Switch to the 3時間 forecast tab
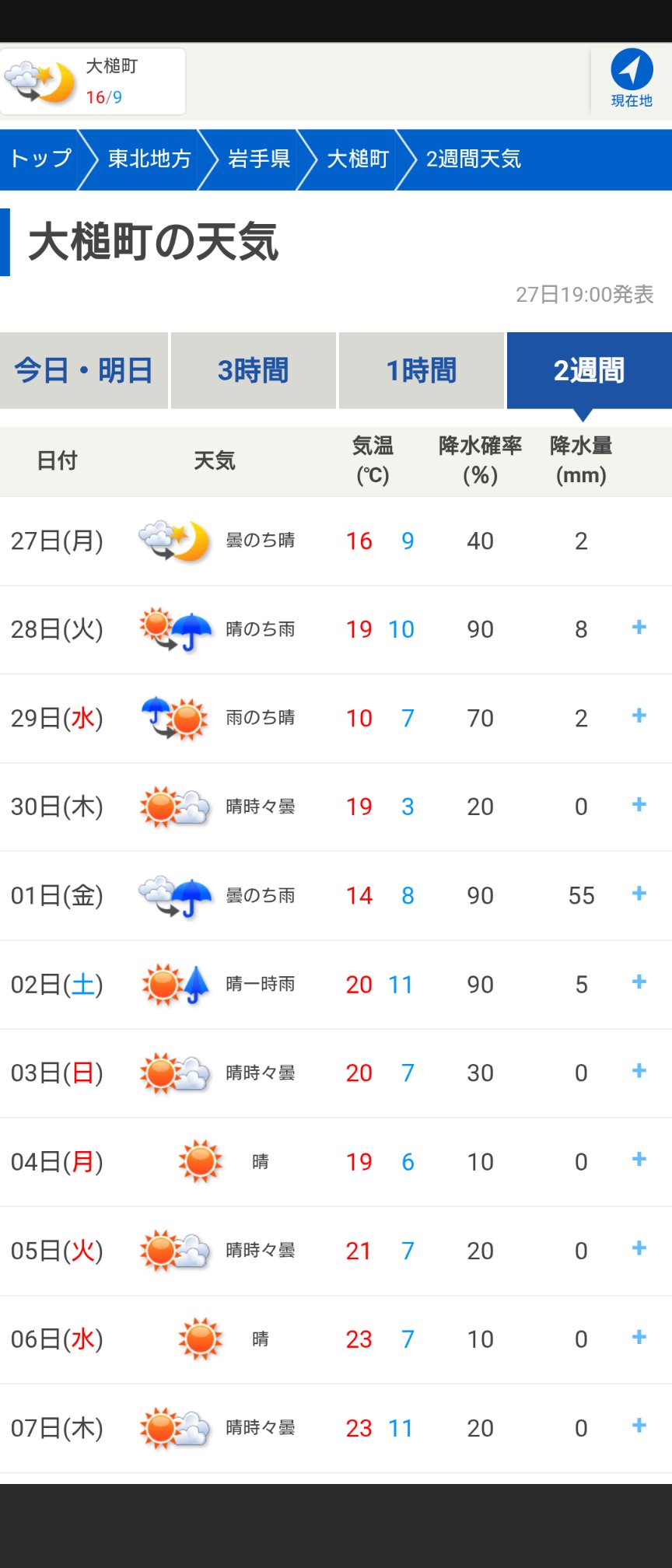 pos(254,371)
